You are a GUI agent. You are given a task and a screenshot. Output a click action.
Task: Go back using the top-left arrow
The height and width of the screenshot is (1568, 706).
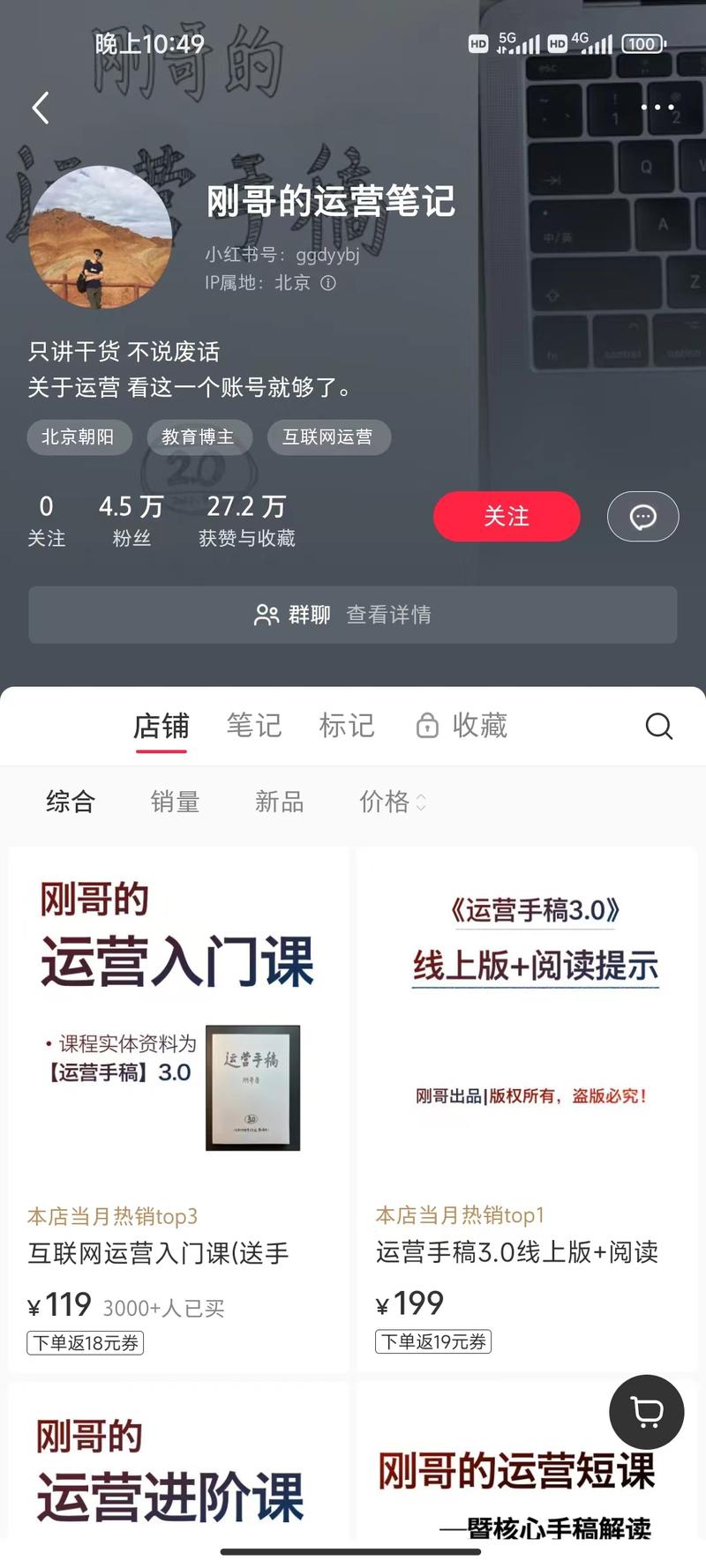tap(41, 108)
